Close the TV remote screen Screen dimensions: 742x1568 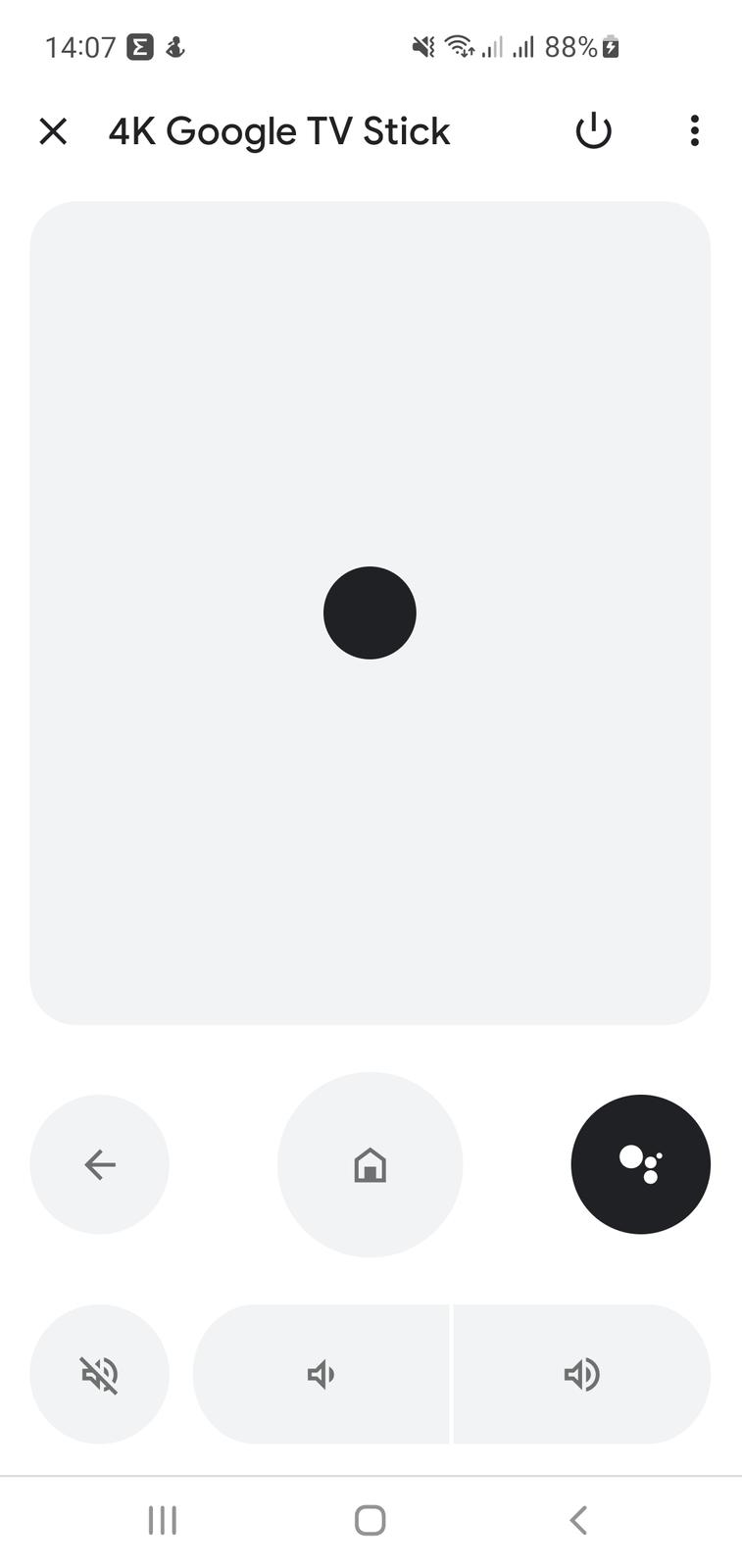[53, 131]
